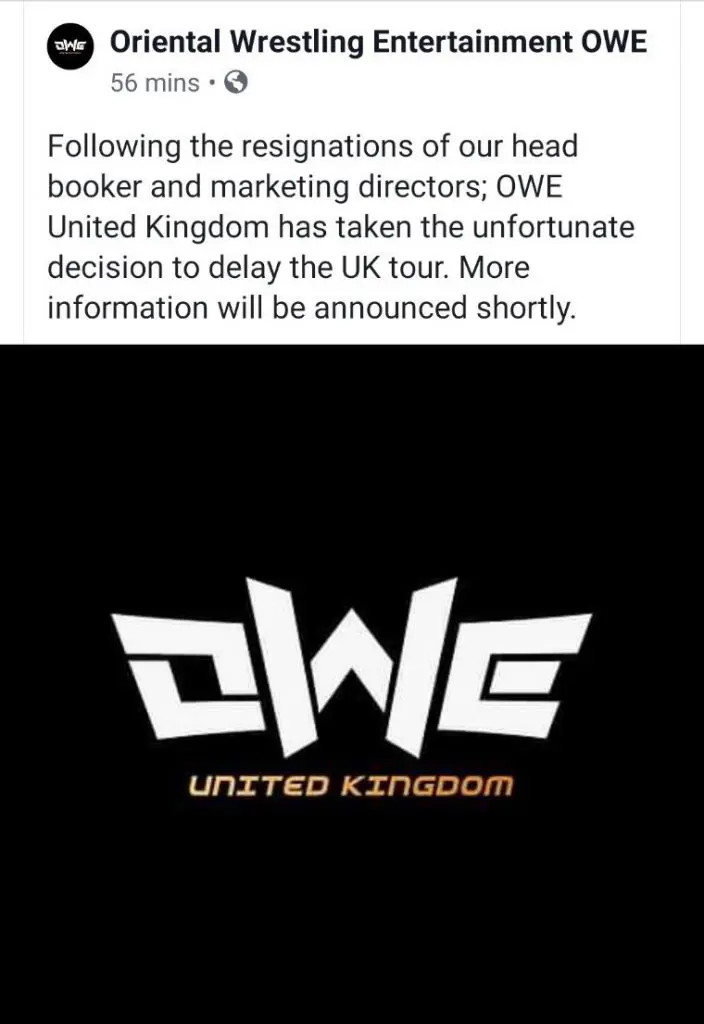This screenshot has width=704, height=1024.
Task: View the attached OWE United Kingdom image
Action: pyautogui.click(x=352, y=683)
